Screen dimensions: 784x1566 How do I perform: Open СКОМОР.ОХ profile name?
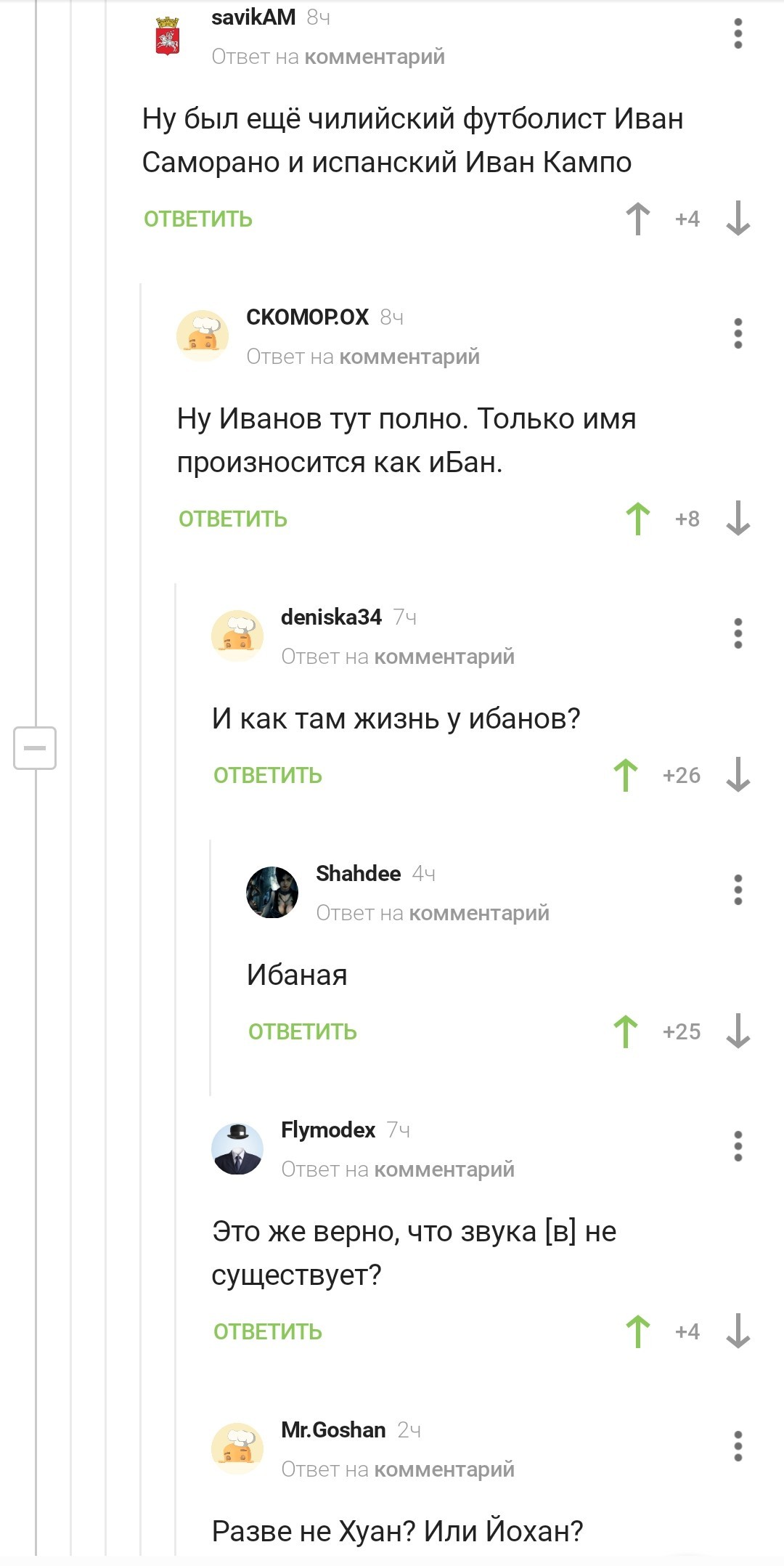(307, 317)
